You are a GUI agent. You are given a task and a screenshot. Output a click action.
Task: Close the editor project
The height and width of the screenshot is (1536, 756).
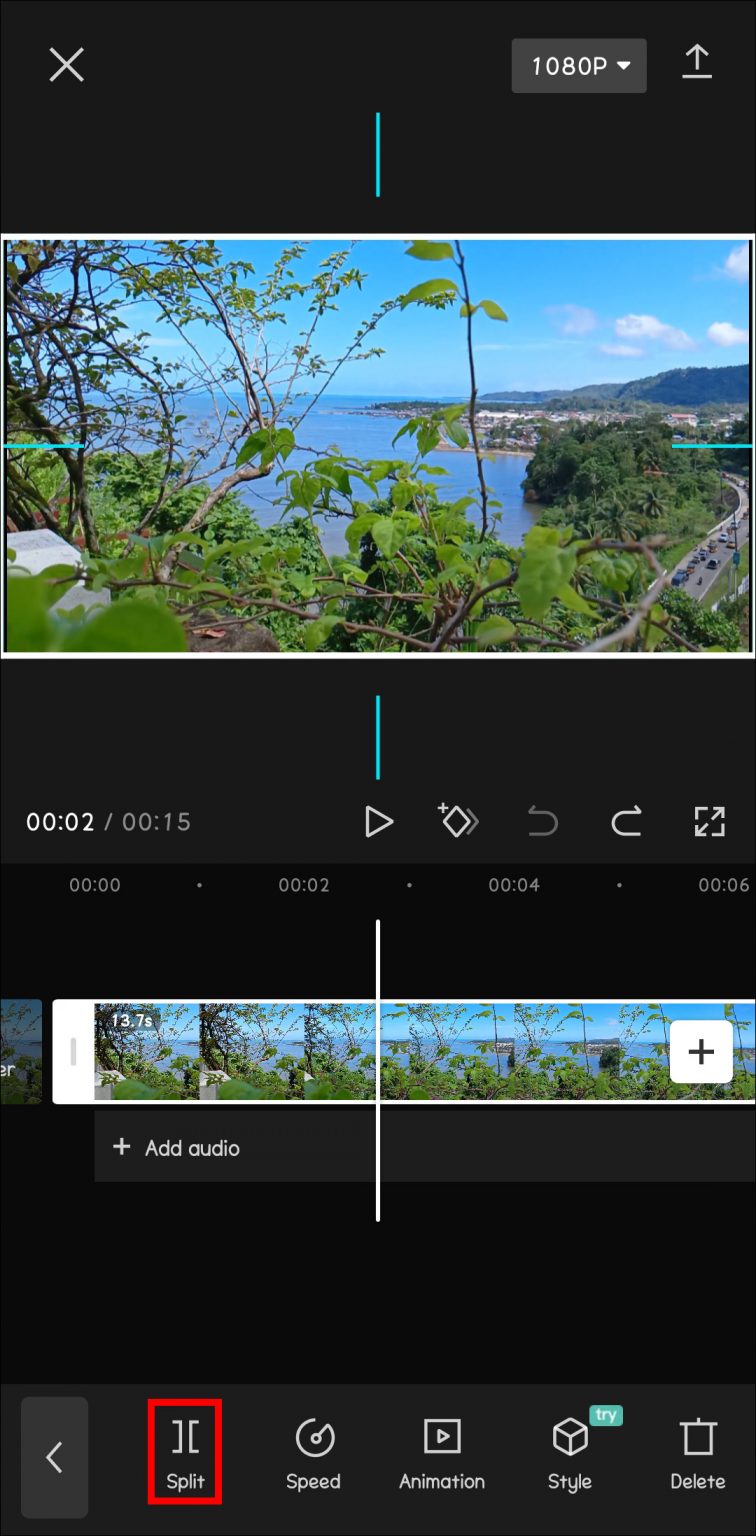click(66, 64)
